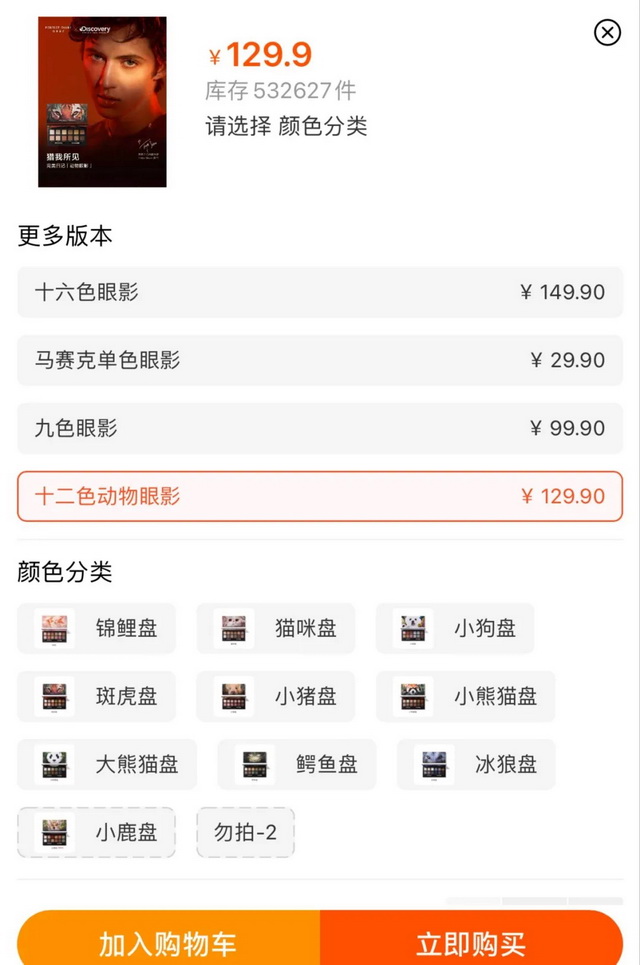Add item via 加入购物车 button
This screenshot has height=965, width=640.
168,940
